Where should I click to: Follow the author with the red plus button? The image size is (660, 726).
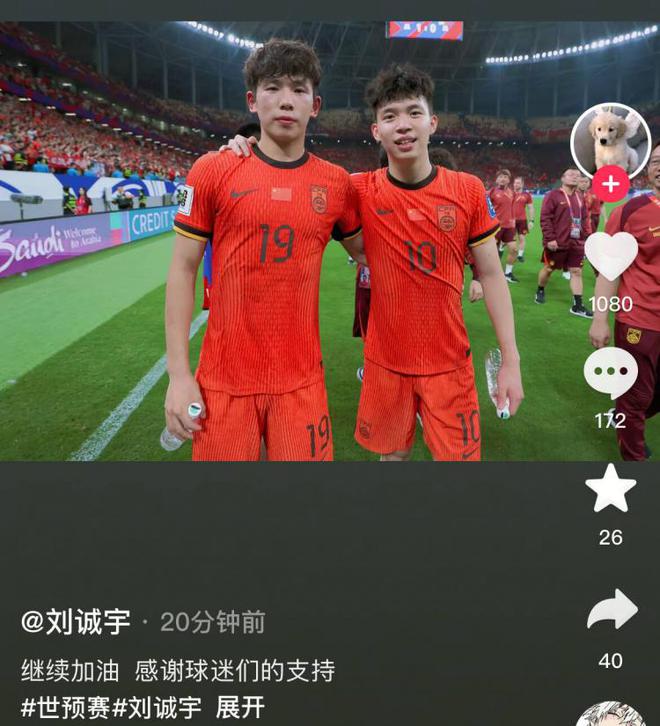[x=610, y=184]
